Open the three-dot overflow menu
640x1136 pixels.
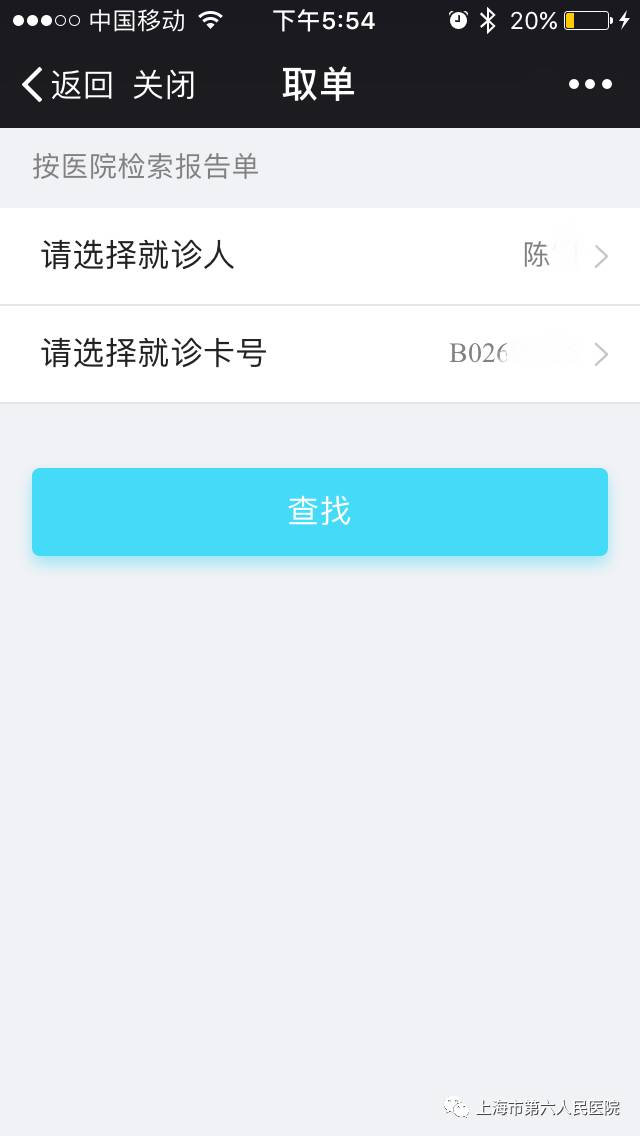[x=590, y=85]
